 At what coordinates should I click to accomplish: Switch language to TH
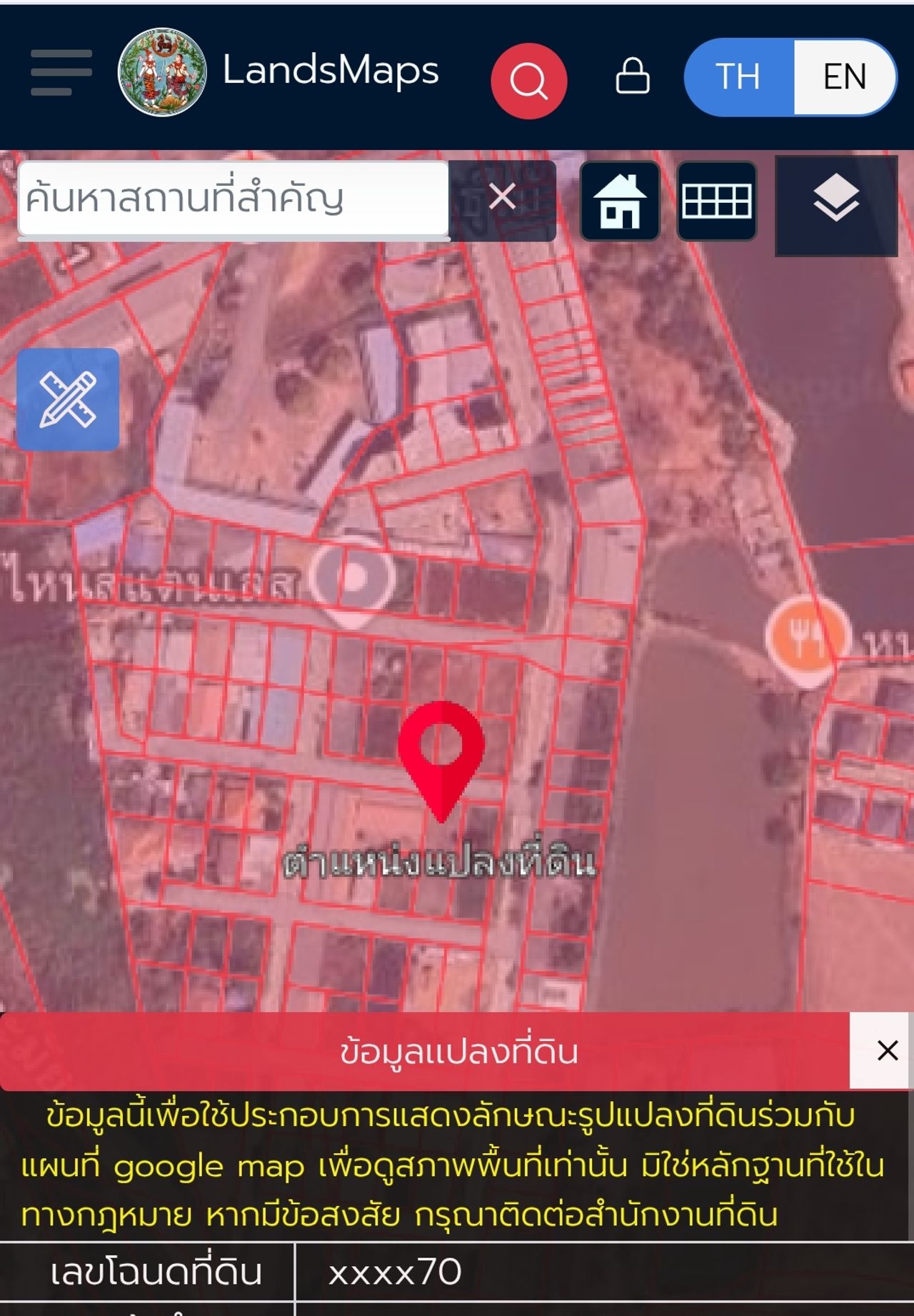coord(738,76)
